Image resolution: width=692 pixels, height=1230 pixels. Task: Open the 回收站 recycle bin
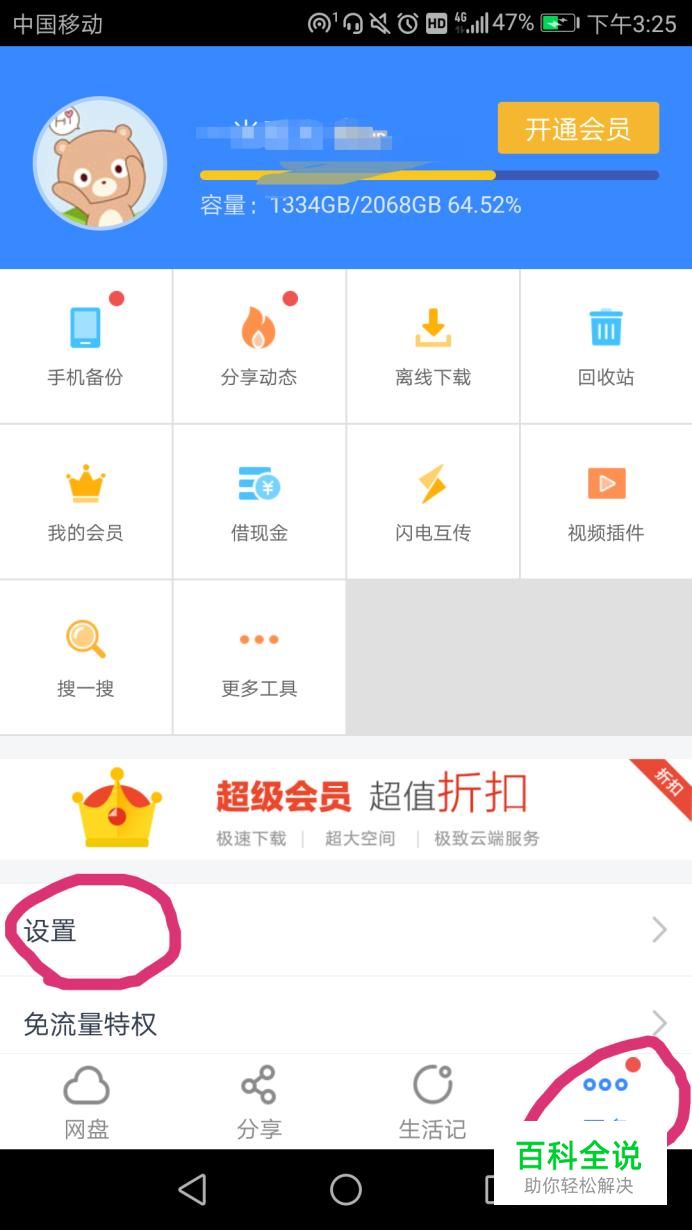tap(606, 346)
